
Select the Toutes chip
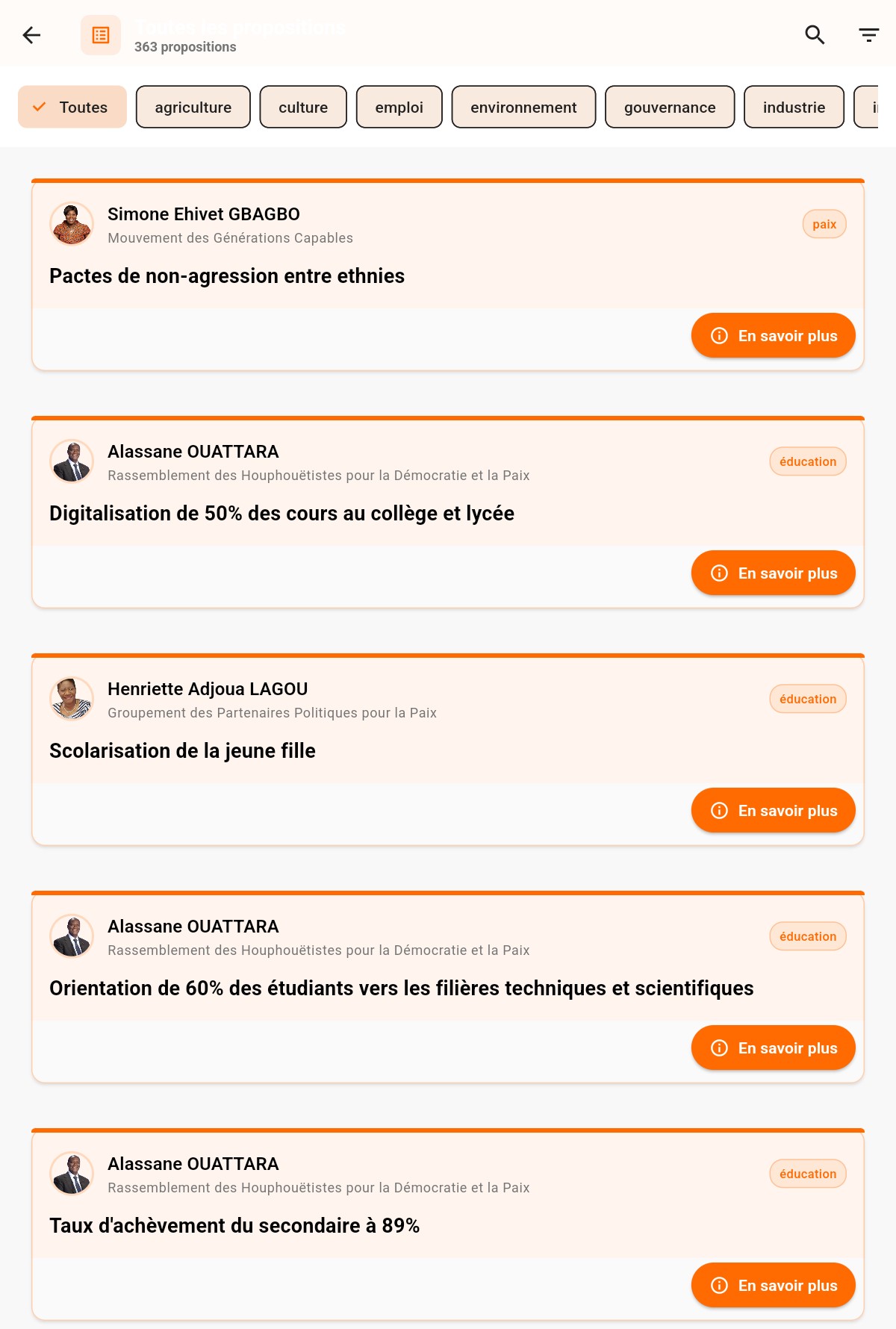coord(72,107)
